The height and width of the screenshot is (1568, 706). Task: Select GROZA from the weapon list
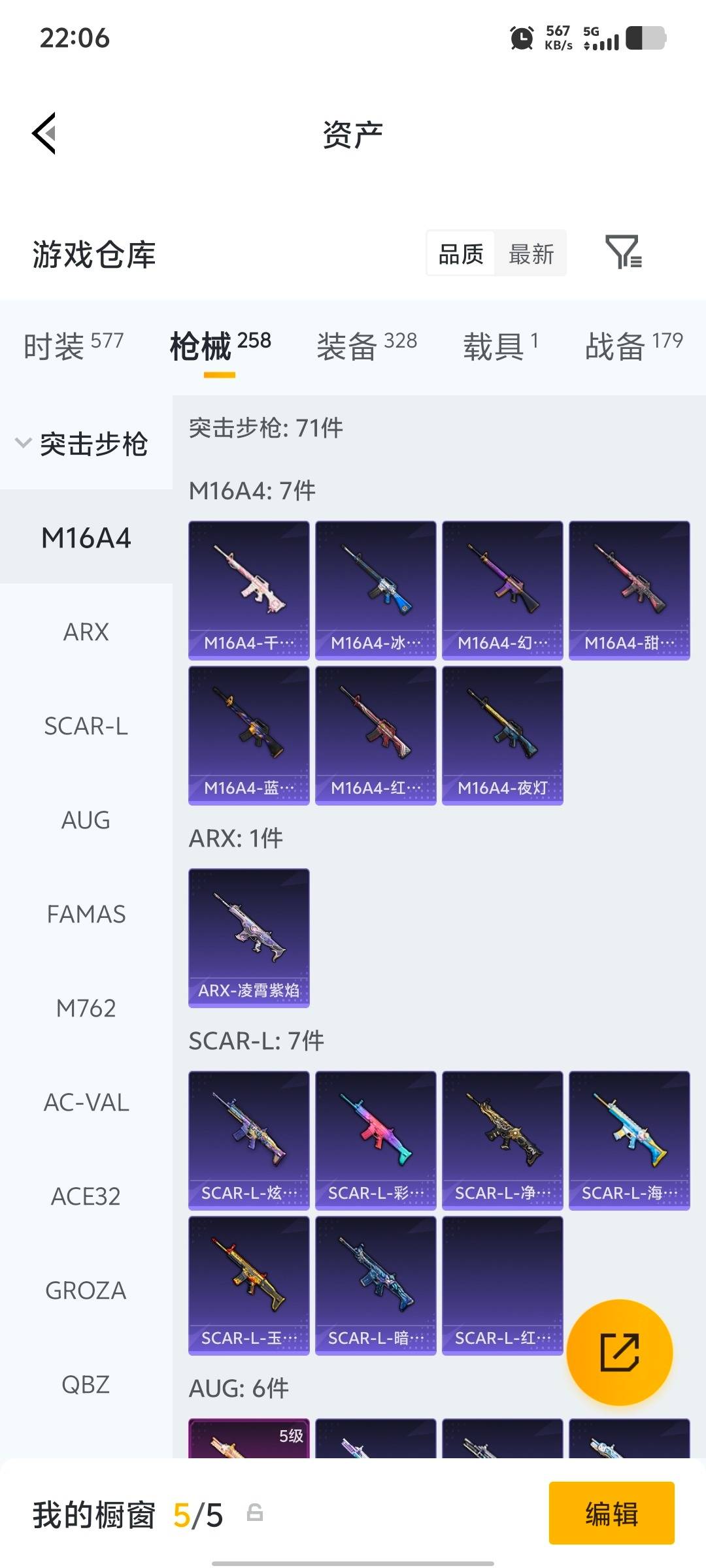86,1290
